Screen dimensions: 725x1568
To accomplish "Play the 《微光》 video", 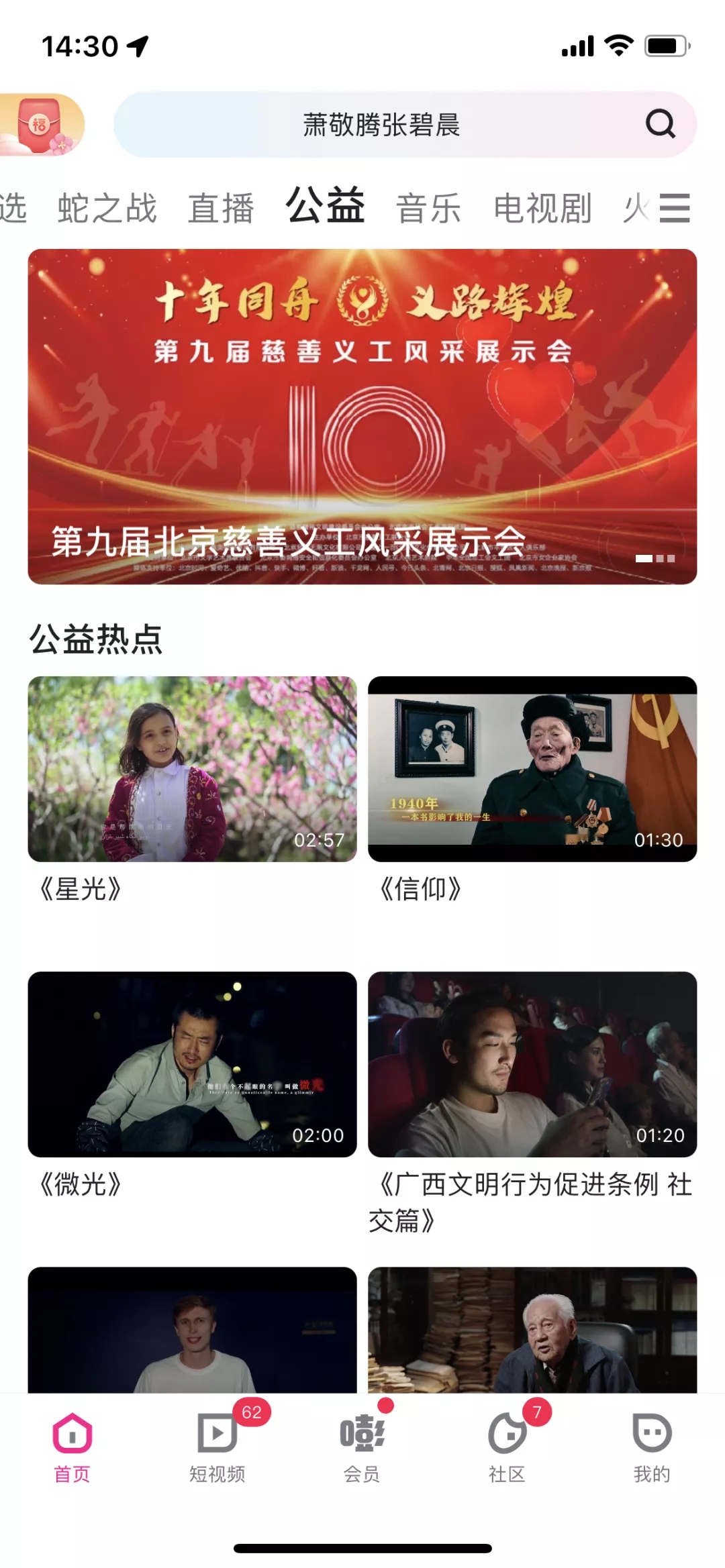I will (x=192, y=1064).
